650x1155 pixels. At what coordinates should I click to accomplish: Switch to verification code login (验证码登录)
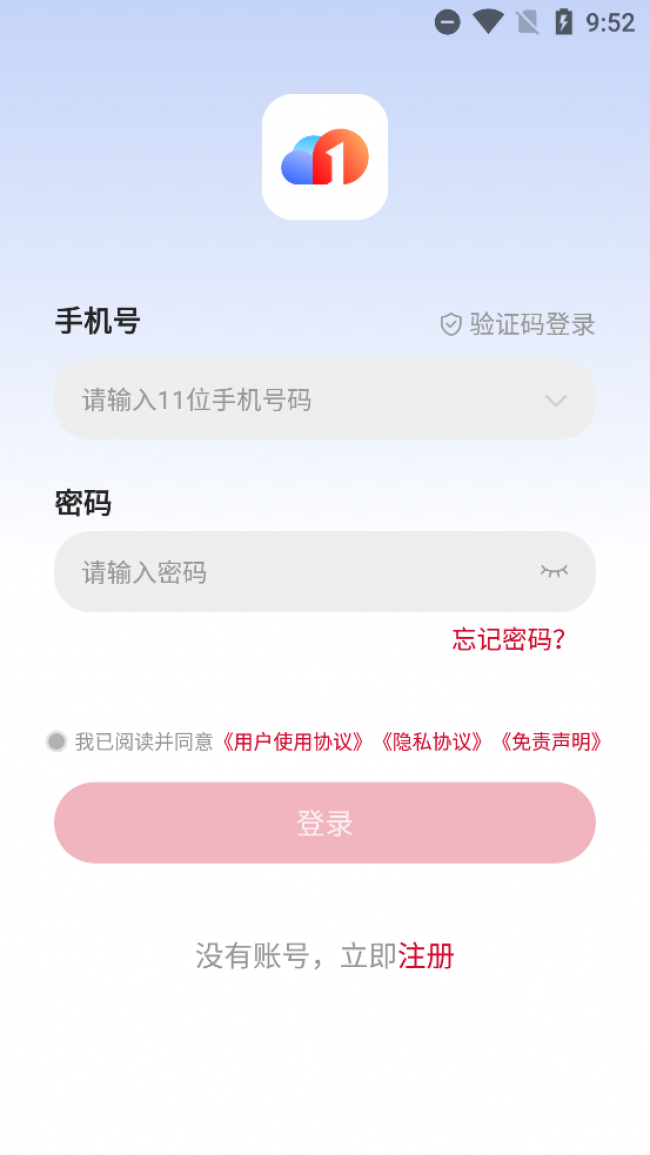coord(519,324)
